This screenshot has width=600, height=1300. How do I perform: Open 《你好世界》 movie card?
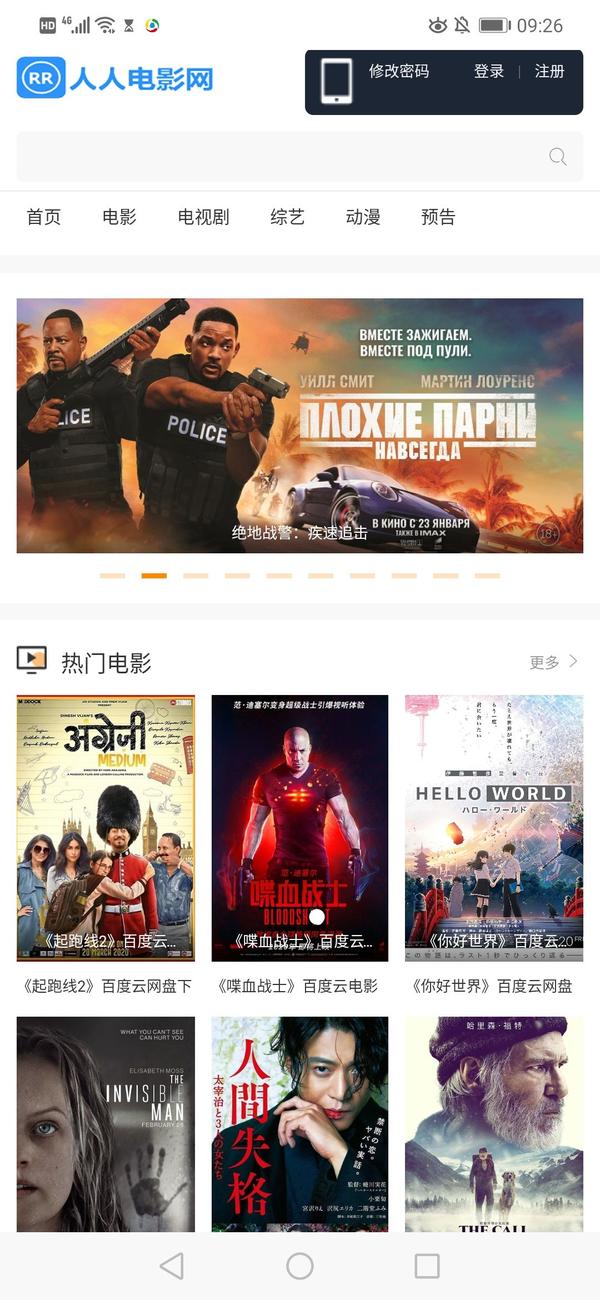pos(494,828)
